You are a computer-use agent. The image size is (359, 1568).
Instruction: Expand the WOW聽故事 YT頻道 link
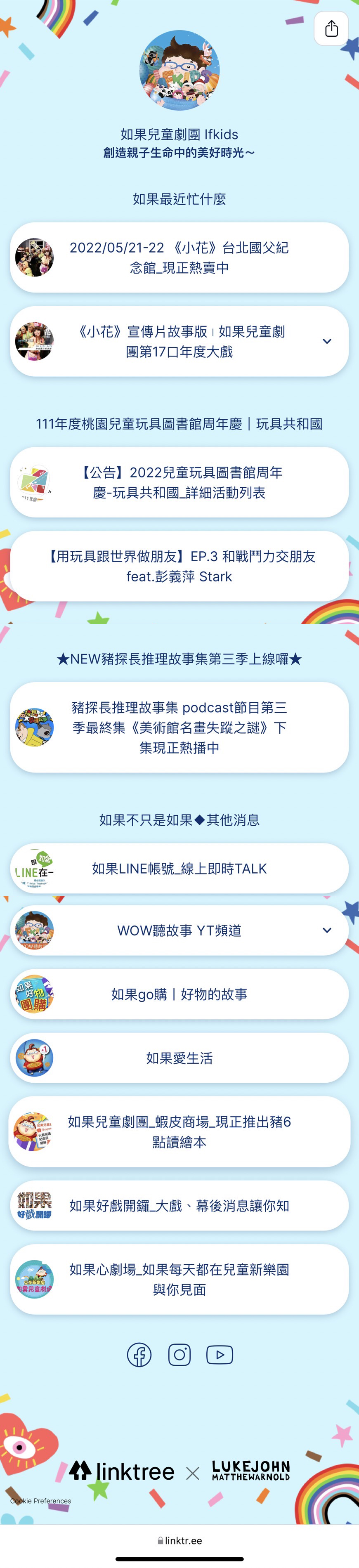(327, 930)
